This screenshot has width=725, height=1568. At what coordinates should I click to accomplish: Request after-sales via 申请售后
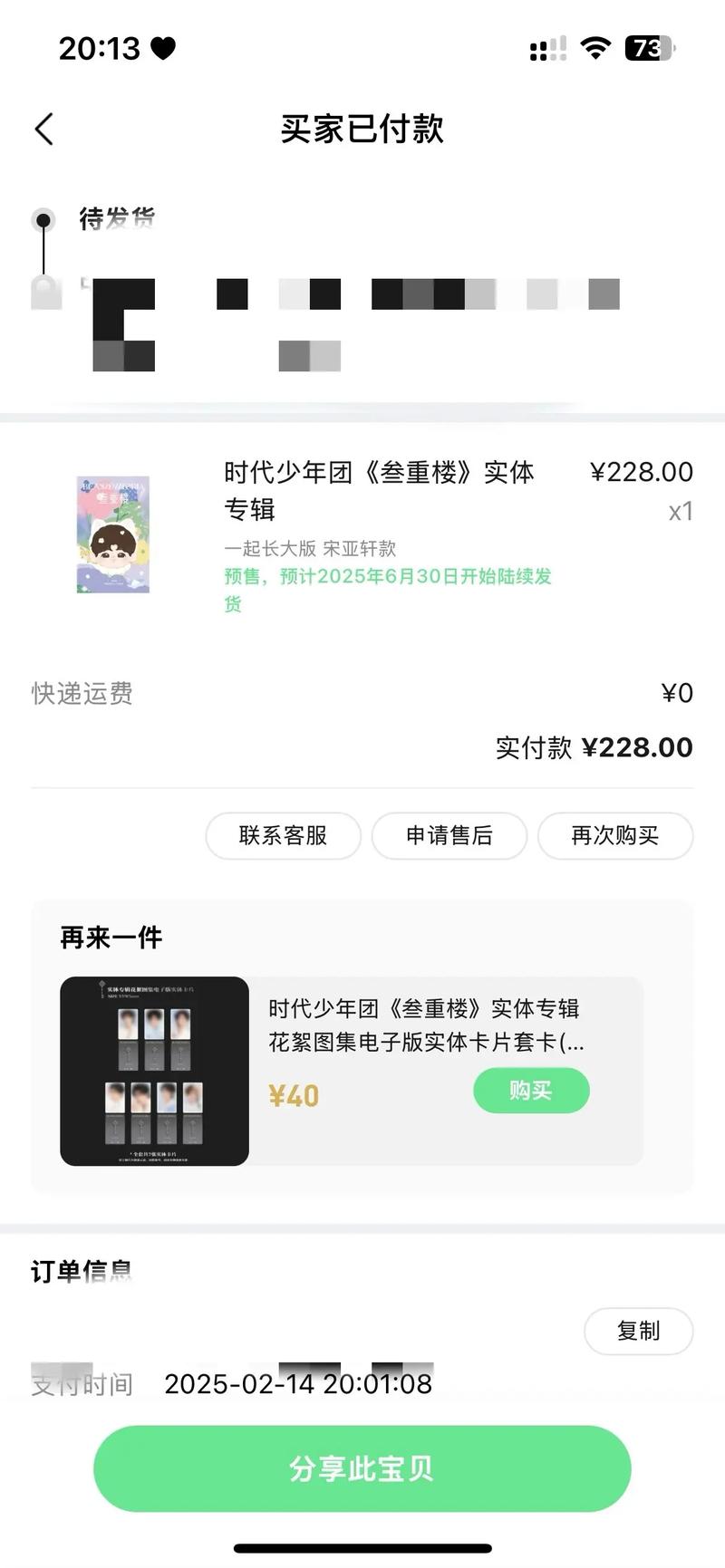(449, 835)
